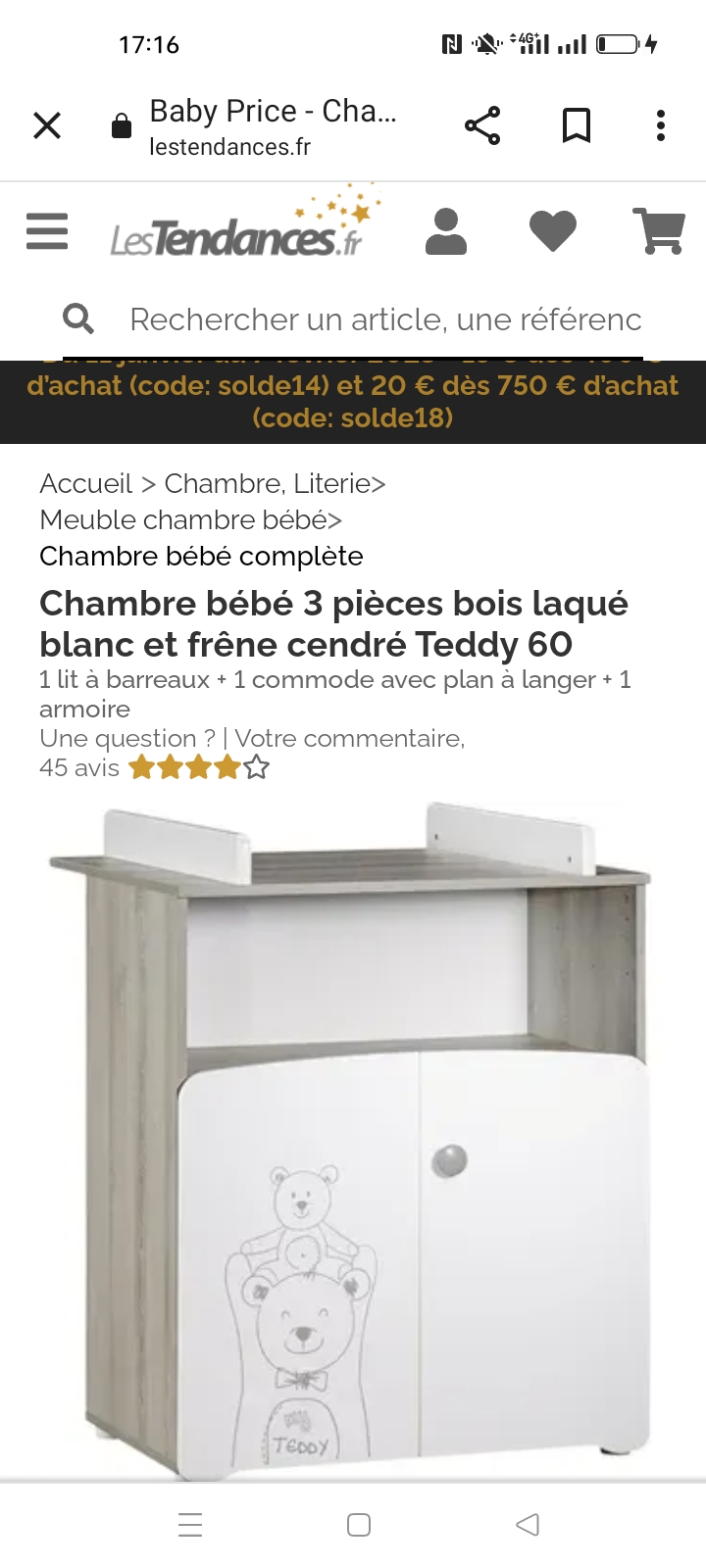Go to Accueil breadcrumb
706x1568 pixels.
pyautogui.click(x=85, y=483)
